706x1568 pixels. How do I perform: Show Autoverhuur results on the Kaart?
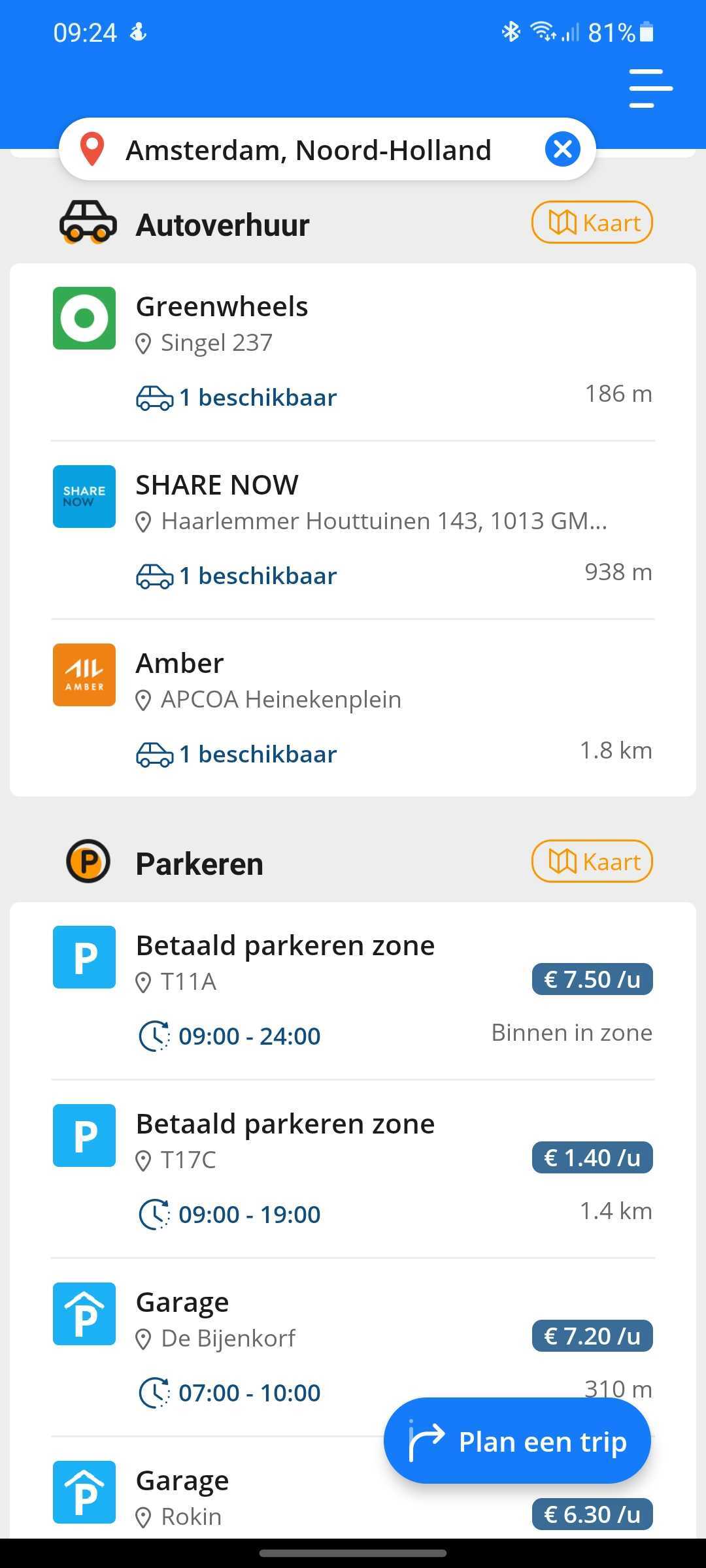pos(592,223)
